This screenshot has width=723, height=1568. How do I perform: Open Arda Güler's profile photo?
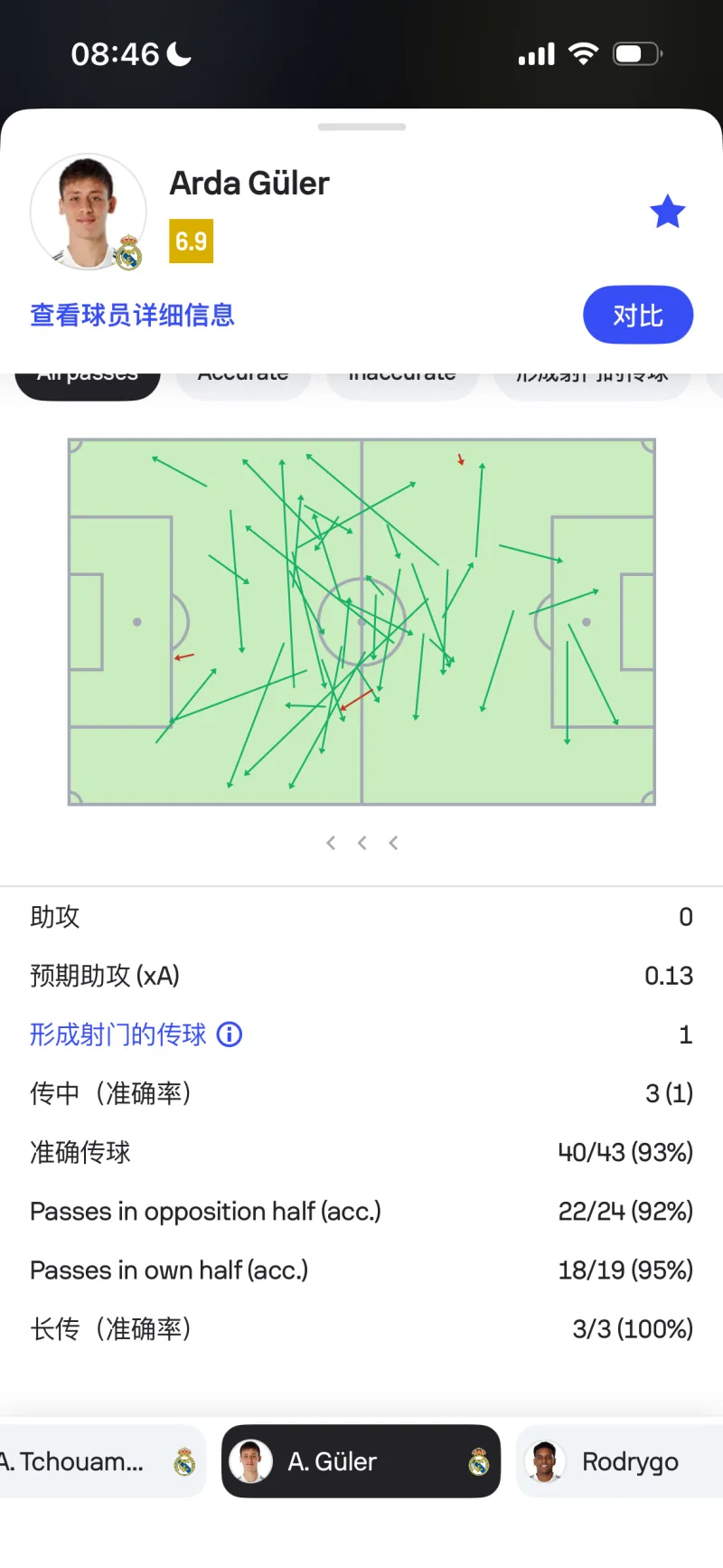(89, 213)
